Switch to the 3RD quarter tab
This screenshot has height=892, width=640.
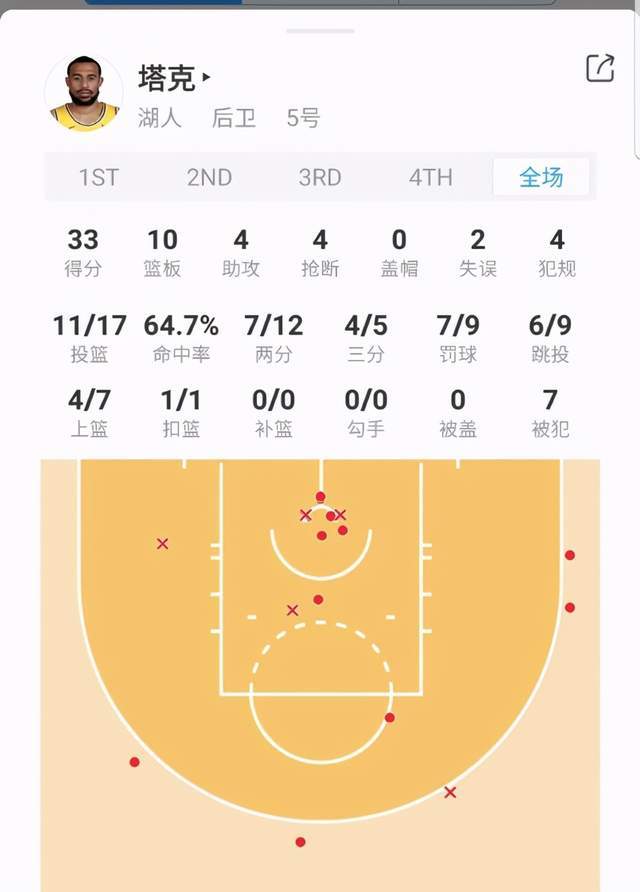coord(320,177)
